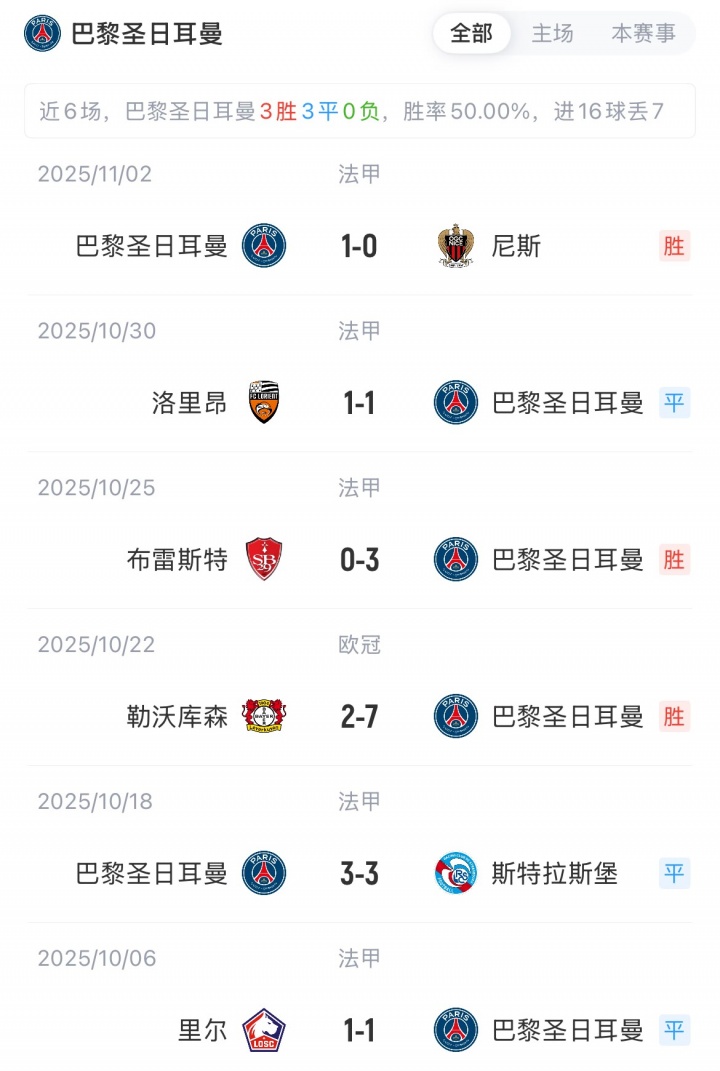Open the 巴黎圣日耳曼 vs 尼斯 match
This screenshot has height=1071, width=720.
(x=359, y=245)
